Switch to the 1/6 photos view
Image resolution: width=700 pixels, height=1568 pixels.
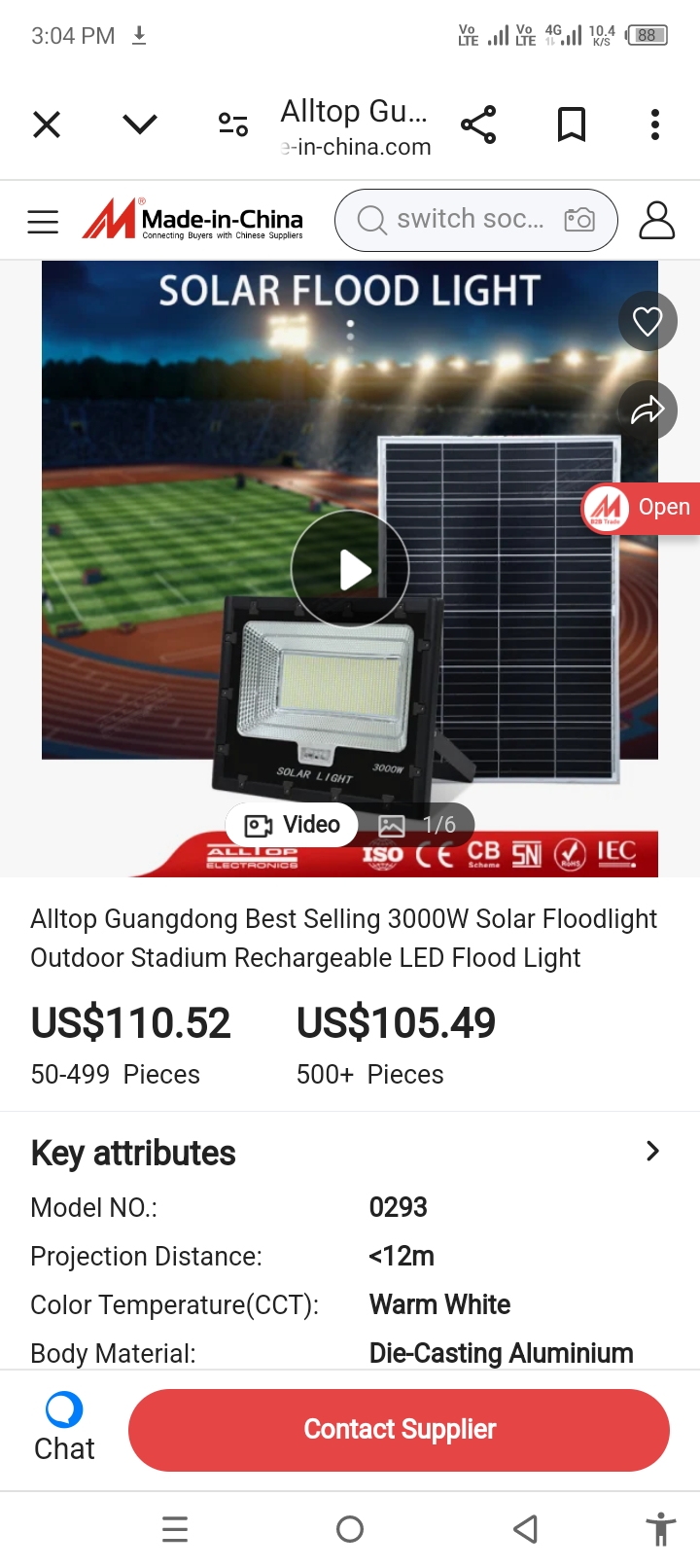click(x=418, y=825)
